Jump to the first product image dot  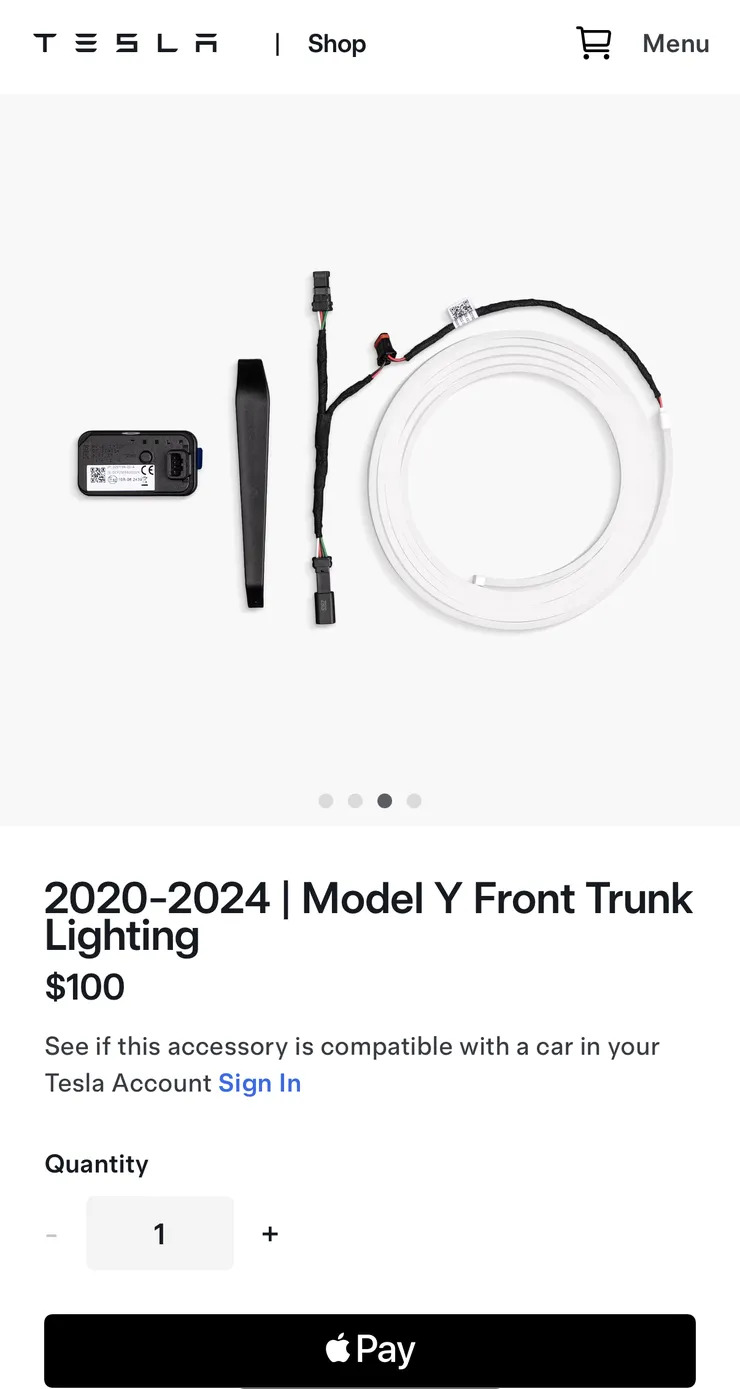[325, 801]
